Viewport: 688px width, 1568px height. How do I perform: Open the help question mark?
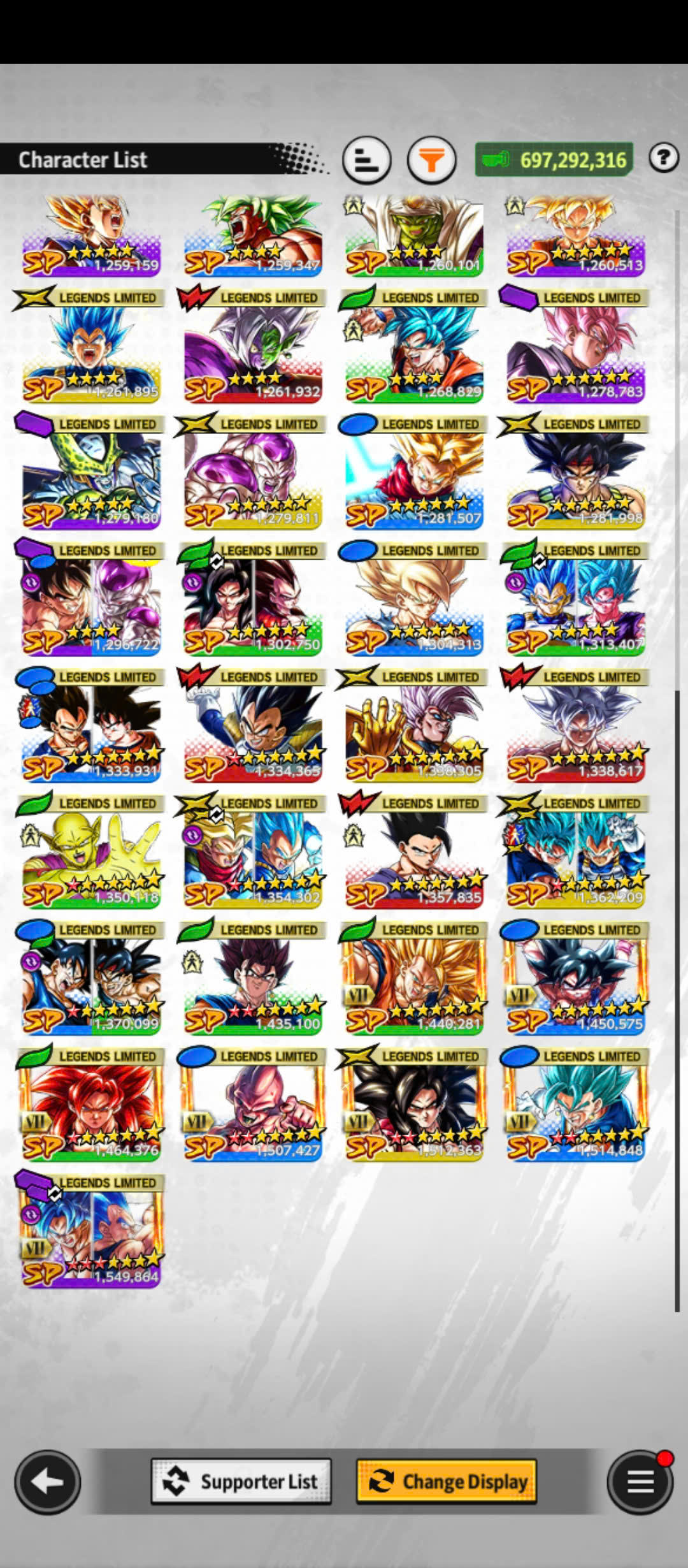664,157
